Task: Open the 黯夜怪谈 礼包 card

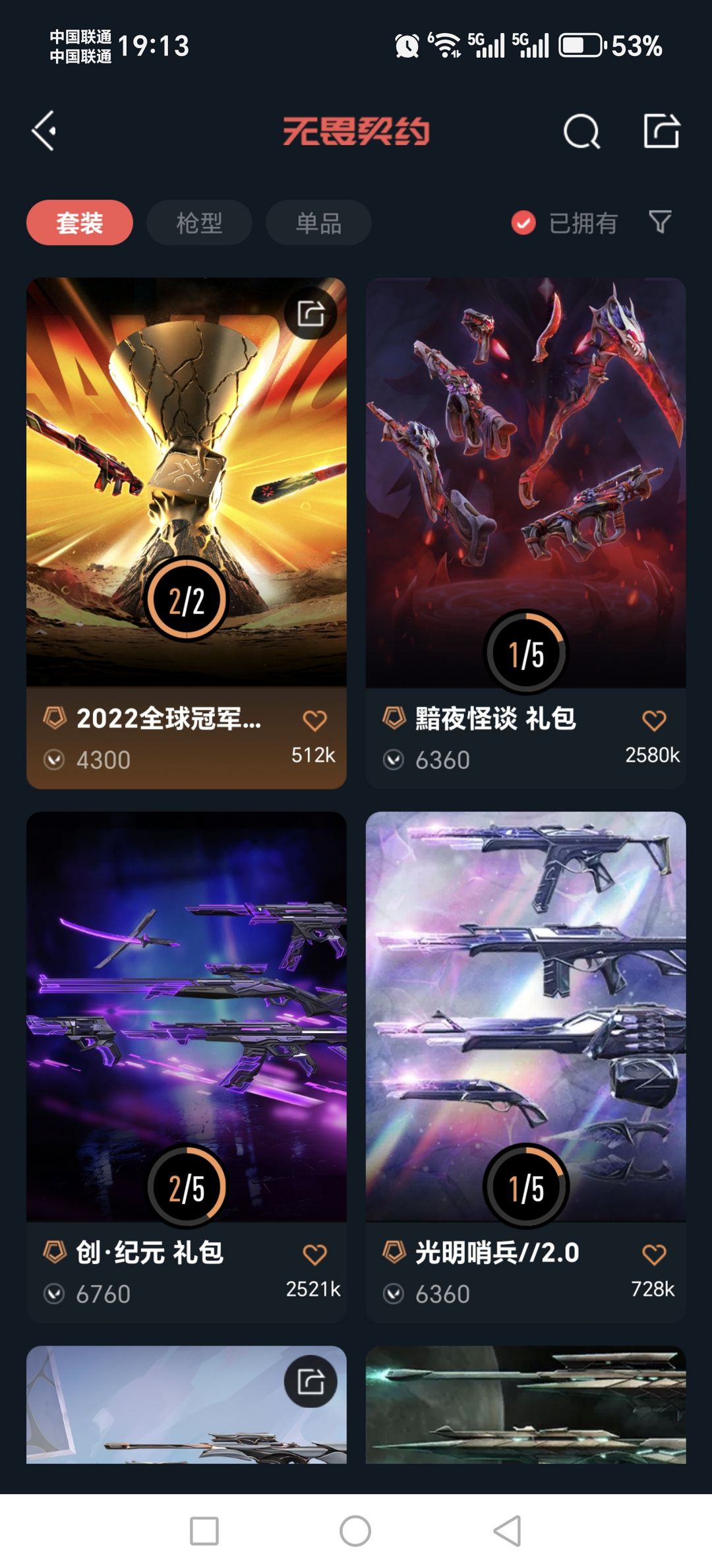Action: [525, 482]
